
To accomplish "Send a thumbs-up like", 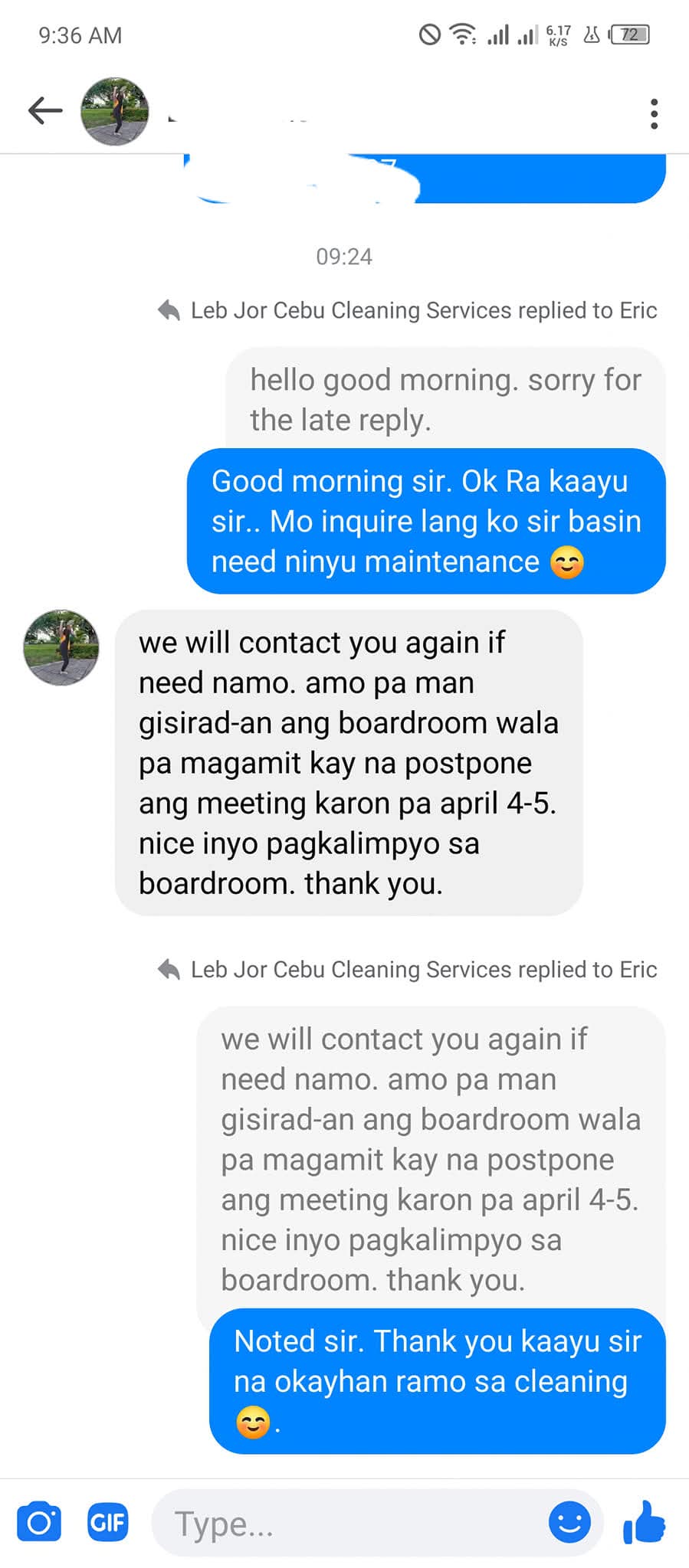I will 644,1521.
